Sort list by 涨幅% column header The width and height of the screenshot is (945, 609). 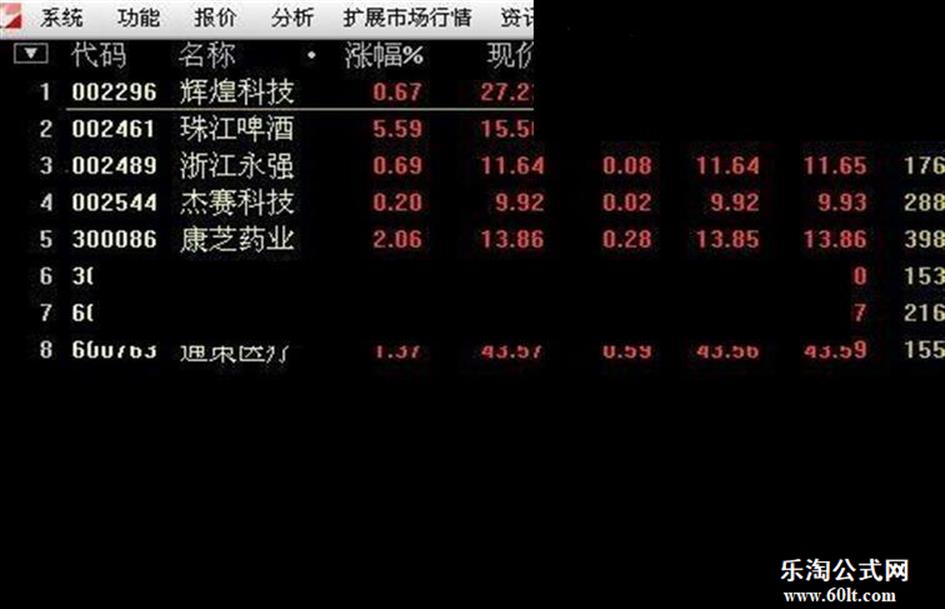click(384, 54)
